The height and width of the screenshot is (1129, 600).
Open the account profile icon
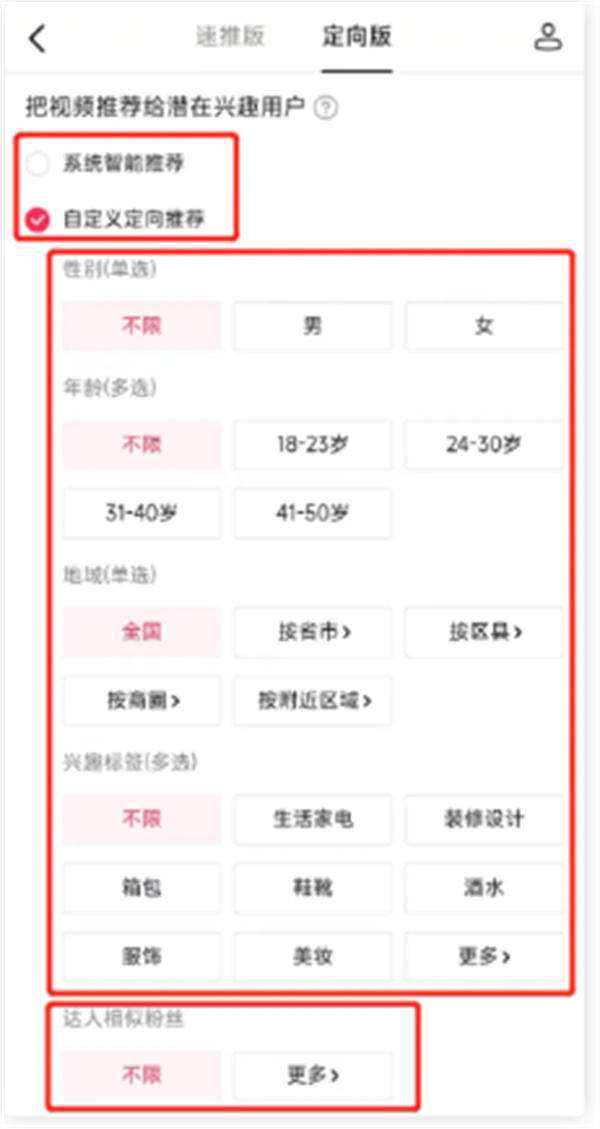(x=547, y=38)
